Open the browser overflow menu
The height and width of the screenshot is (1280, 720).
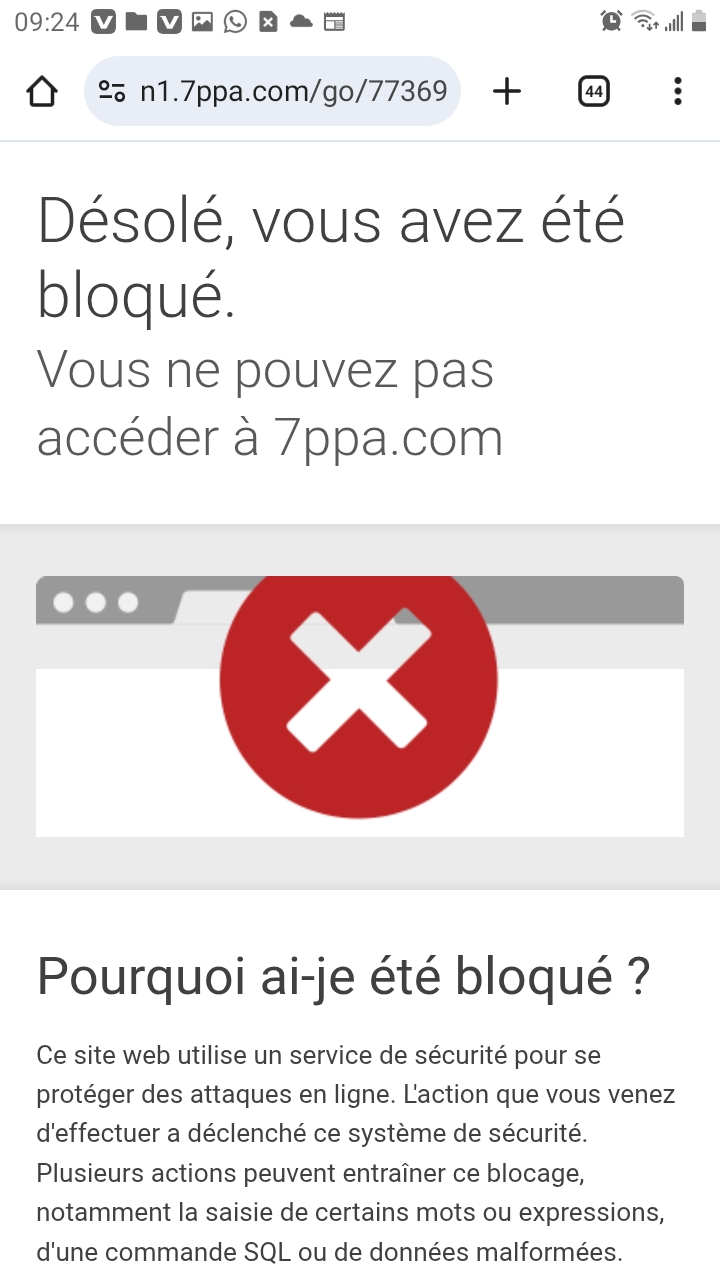click(x=677, y=92)
